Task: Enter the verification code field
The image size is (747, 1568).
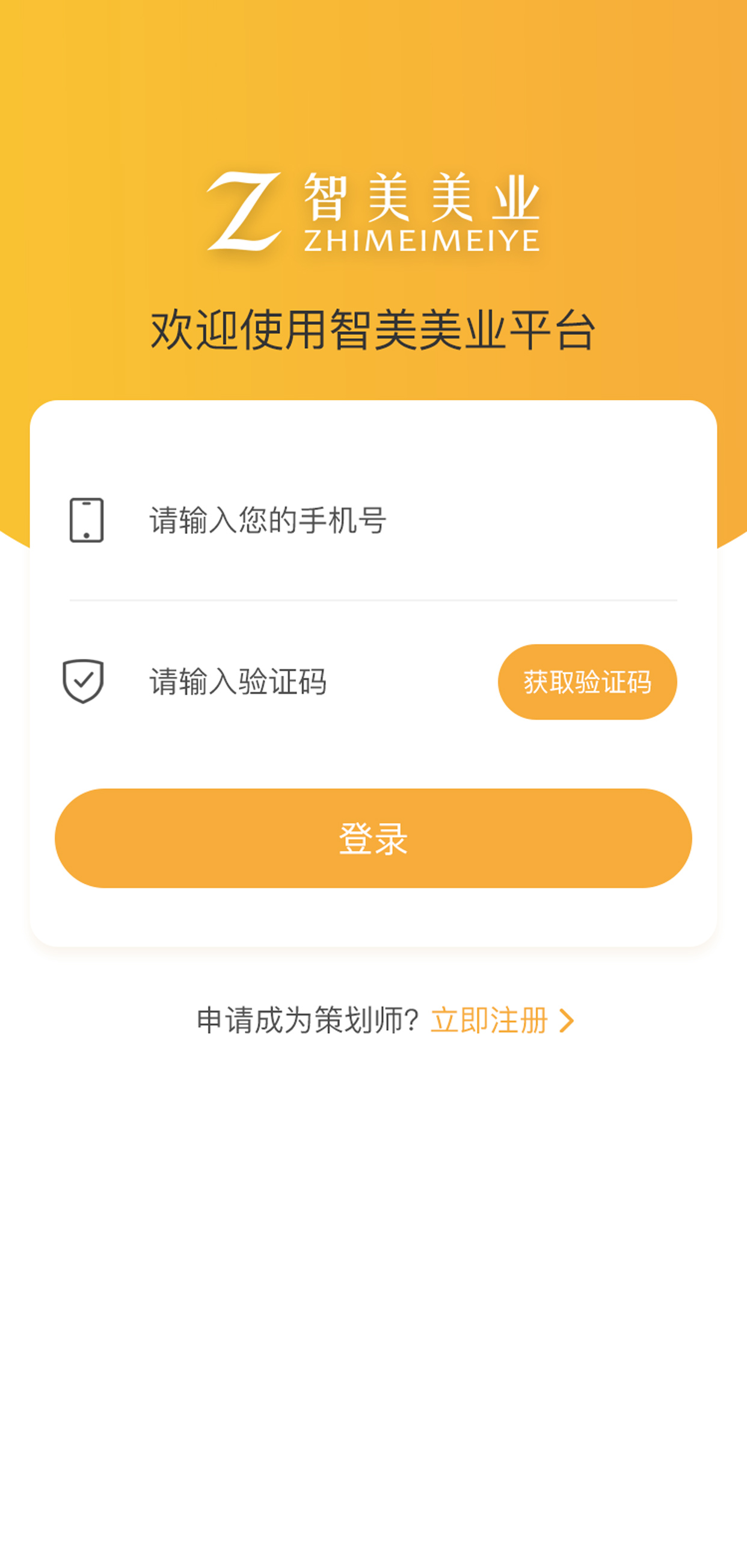Action: coord(304,682)
